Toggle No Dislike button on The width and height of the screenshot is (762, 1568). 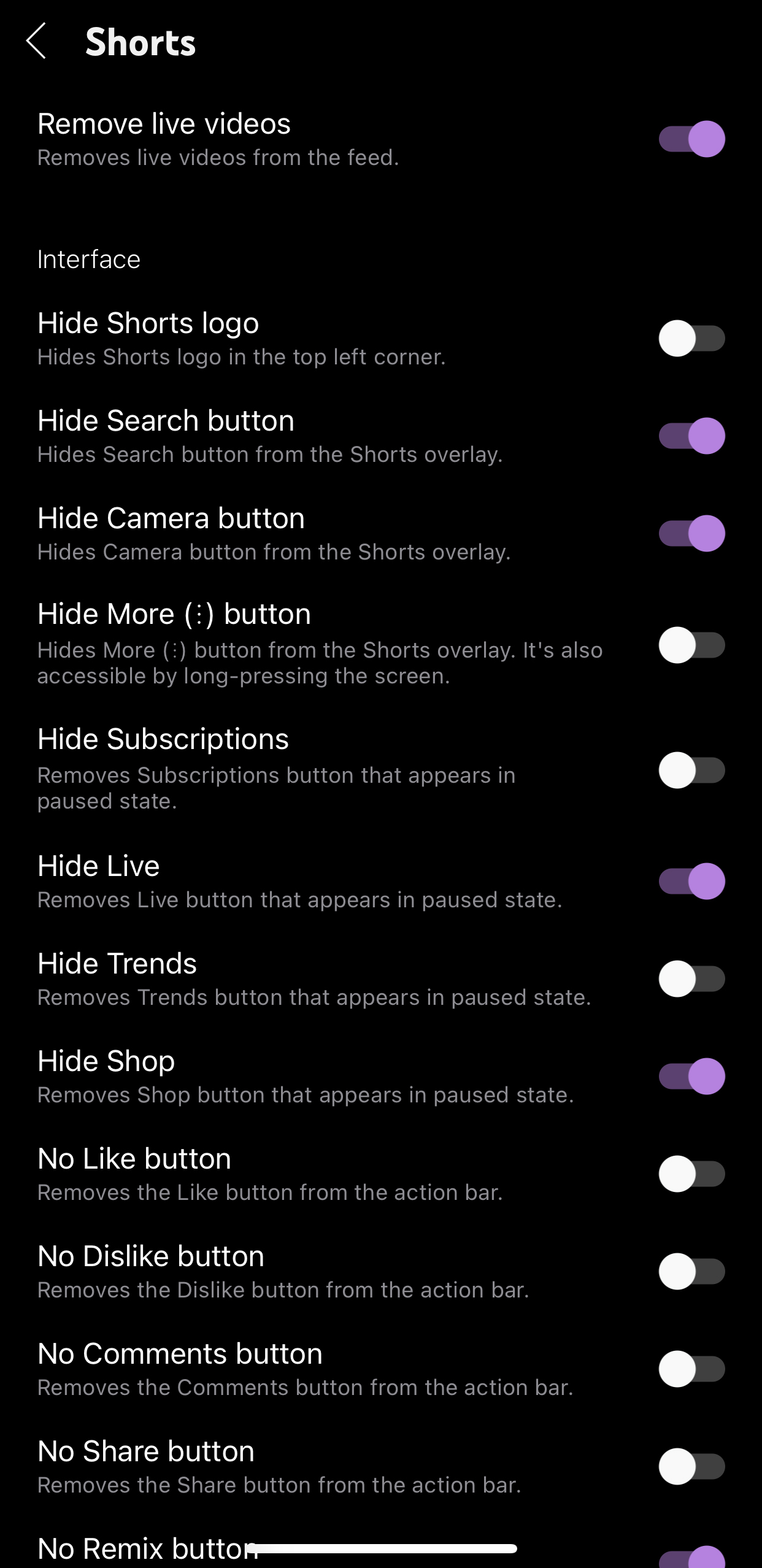click(691, 1271)
